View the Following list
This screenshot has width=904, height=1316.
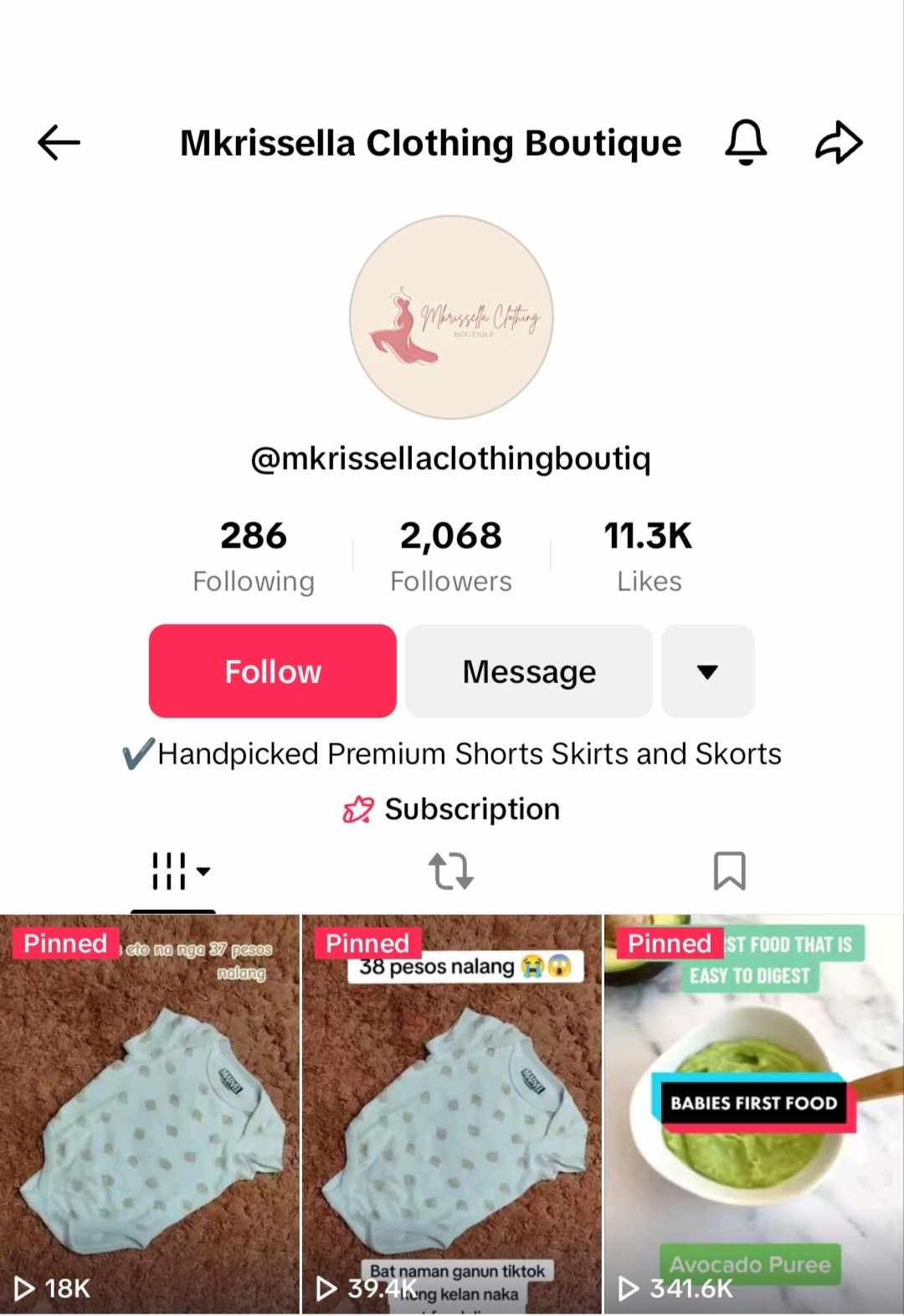pos(254,556)
